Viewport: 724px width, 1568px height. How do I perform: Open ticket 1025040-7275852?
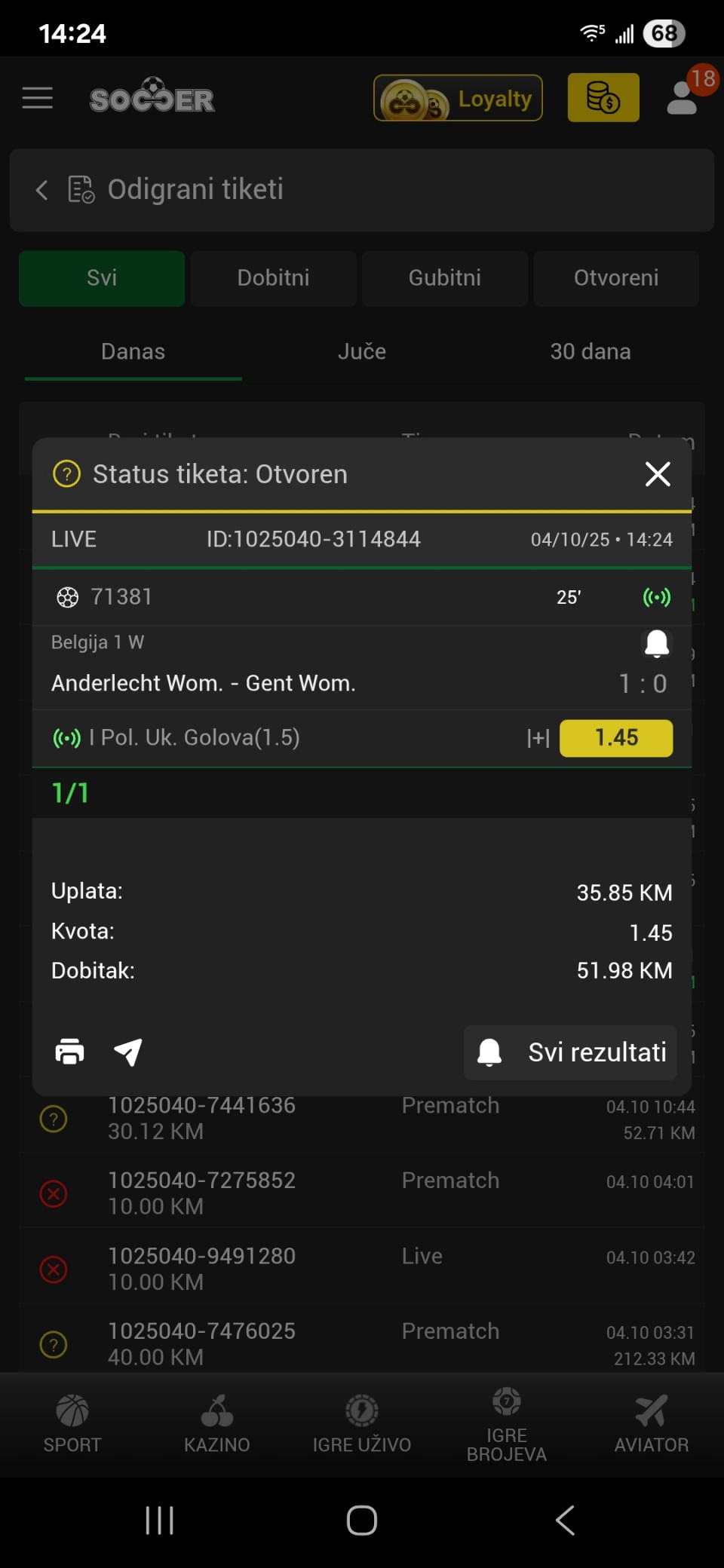(x=202, y=1193)
